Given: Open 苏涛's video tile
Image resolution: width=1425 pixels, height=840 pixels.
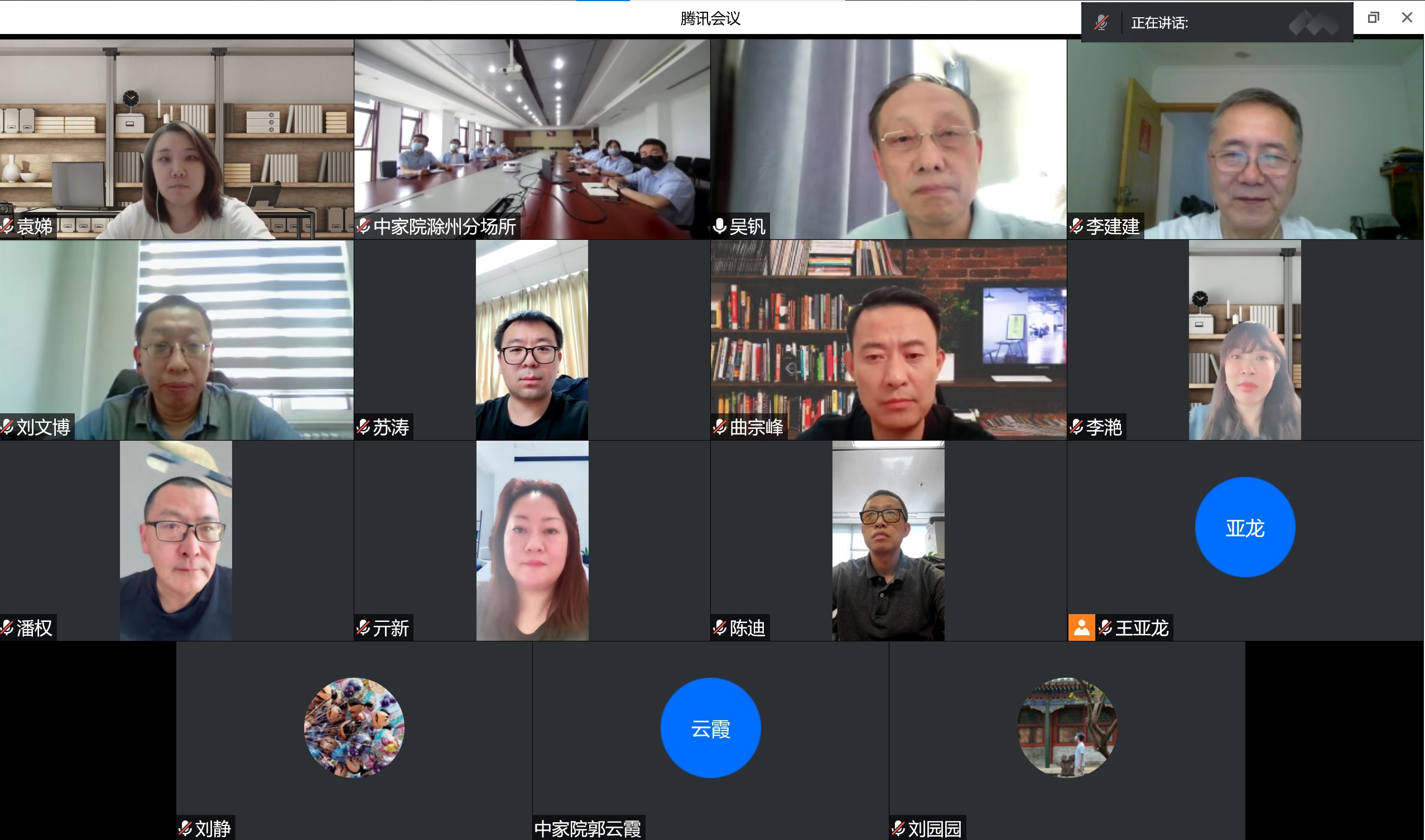Looking at the screenshot, I should [x=532, y=340].
